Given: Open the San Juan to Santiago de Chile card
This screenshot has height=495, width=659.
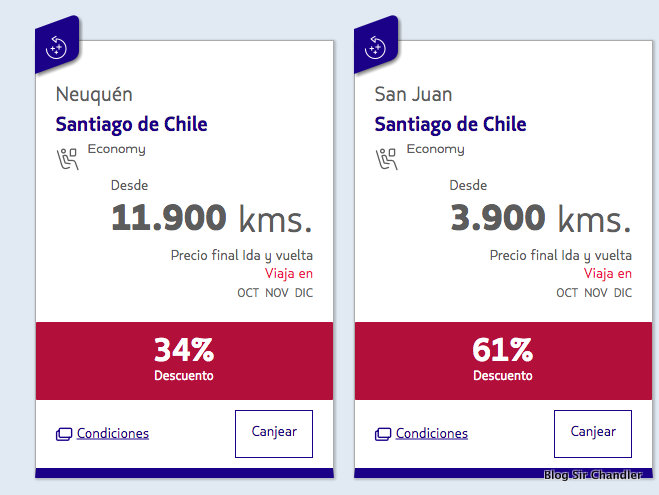Looking at the screenshot, I should tap(450, 124).
